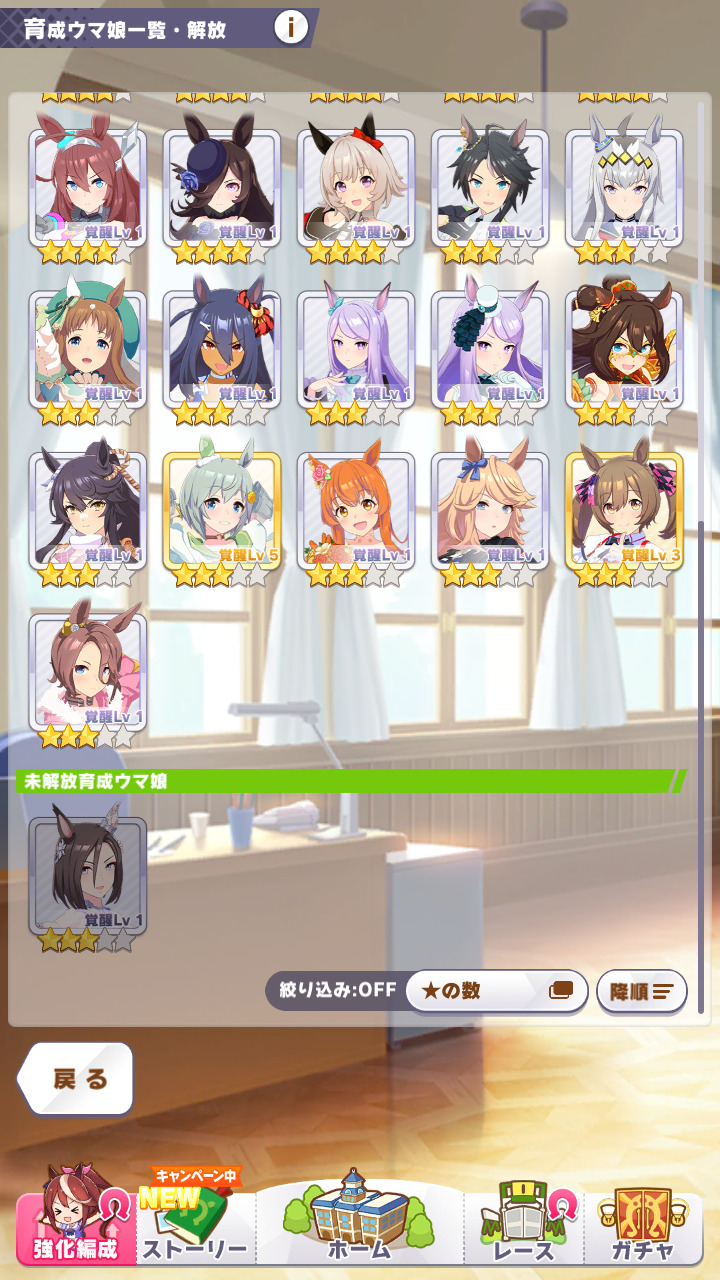Select the dark-skinned character with red hair ribbon
This screenshot has width=720, height=1280.
click(x=222, y=349)
